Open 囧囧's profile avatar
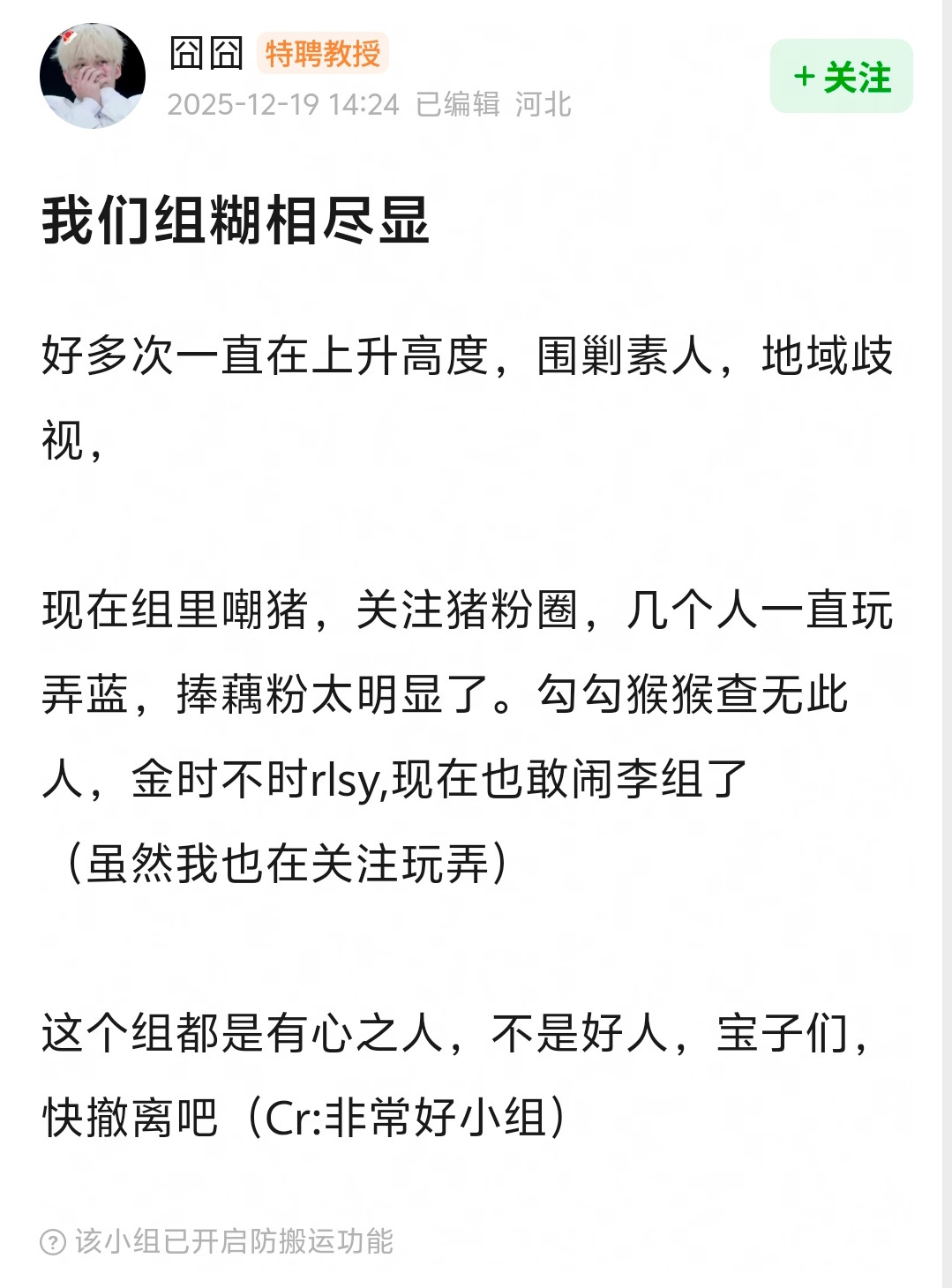 point(93,76)
